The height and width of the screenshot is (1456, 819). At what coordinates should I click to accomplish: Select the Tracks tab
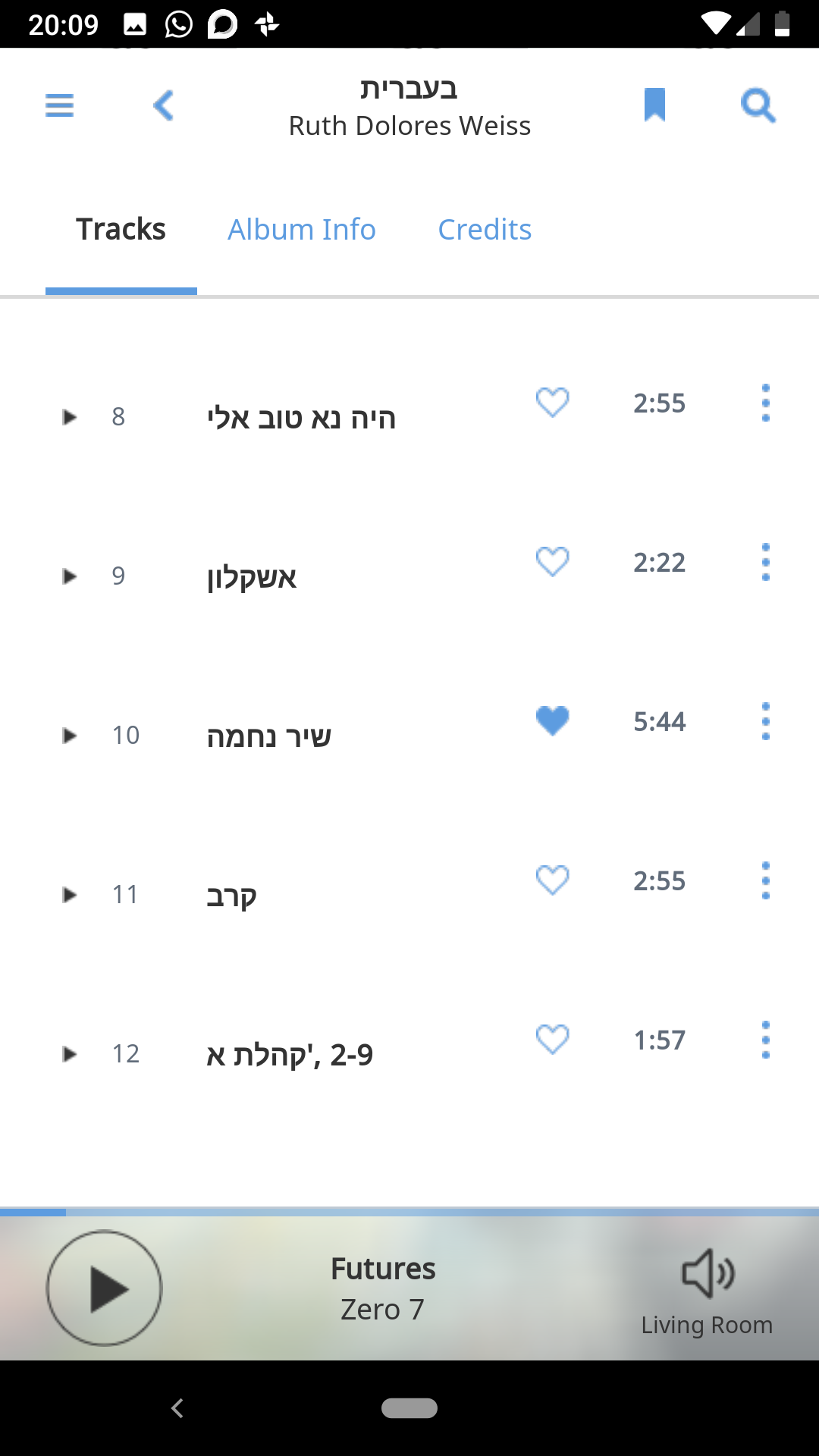click(121, 229)
